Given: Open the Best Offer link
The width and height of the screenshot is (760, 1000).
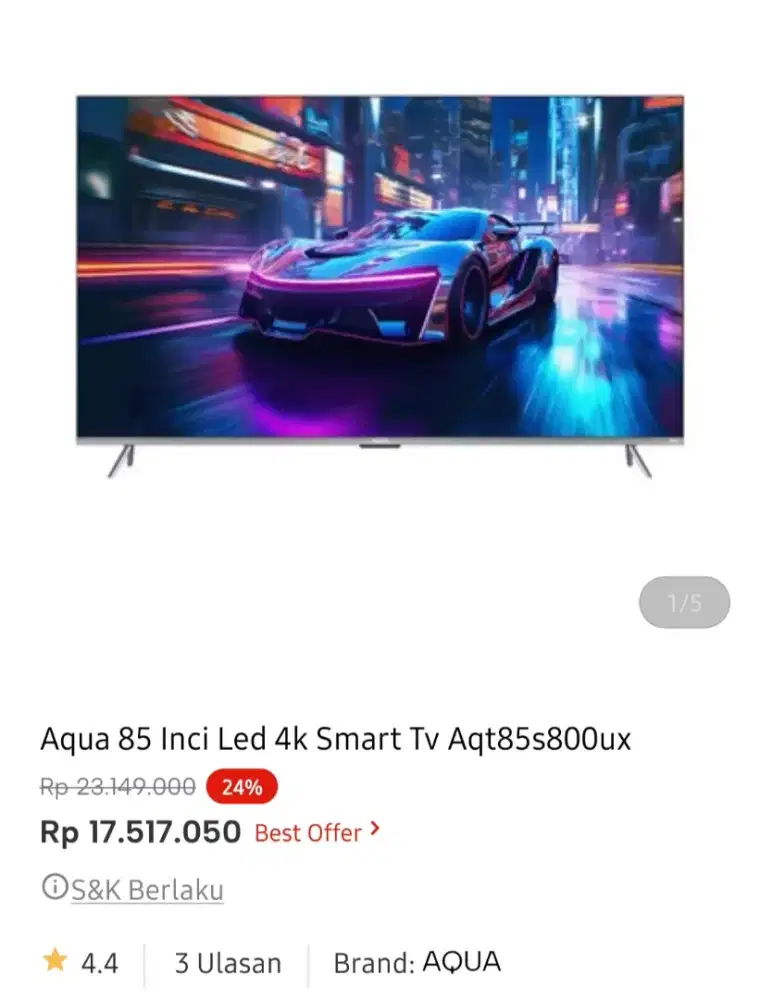Looking at the screenshot, I should coord(316,832).
